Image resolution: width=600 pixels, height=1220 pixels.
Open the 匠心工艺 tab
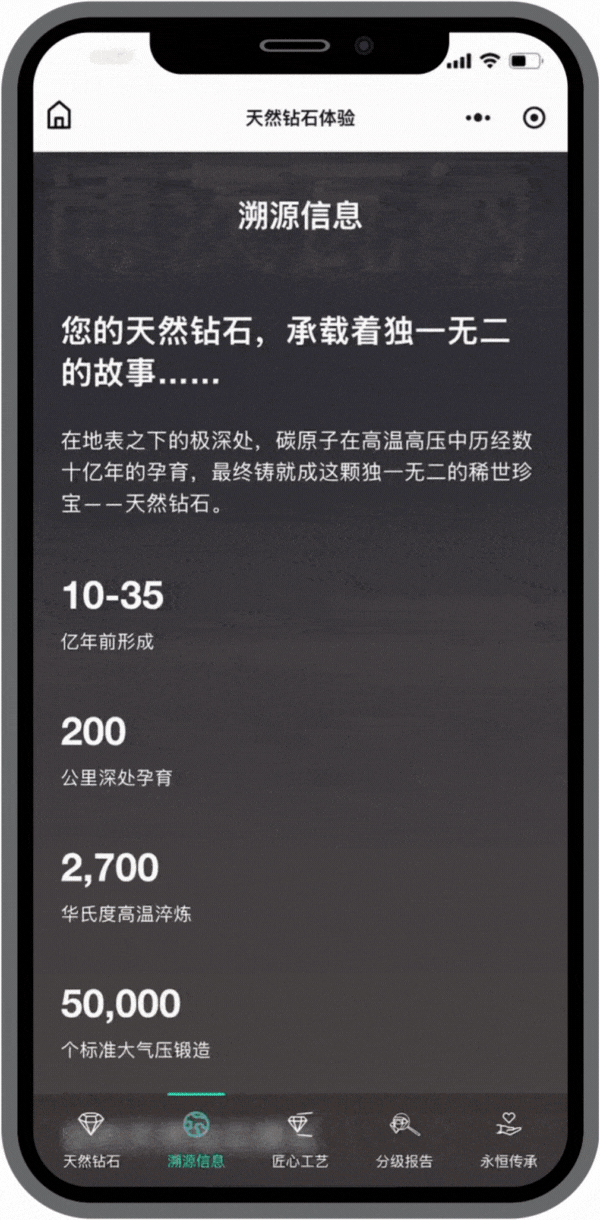(x=300, y=1138)
